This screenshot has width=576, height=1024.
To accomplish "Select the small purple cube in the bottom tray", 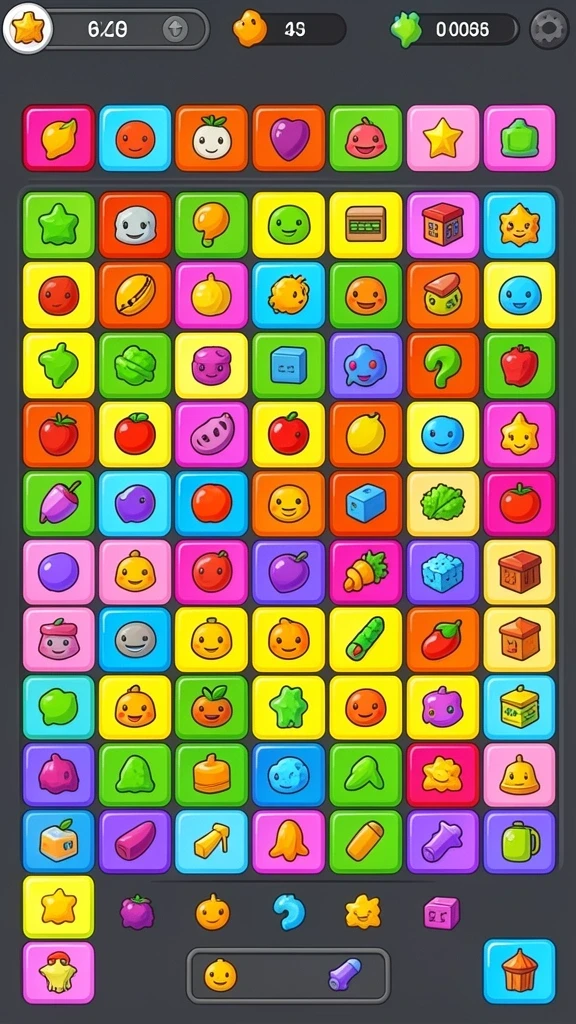I will point(441,912).
